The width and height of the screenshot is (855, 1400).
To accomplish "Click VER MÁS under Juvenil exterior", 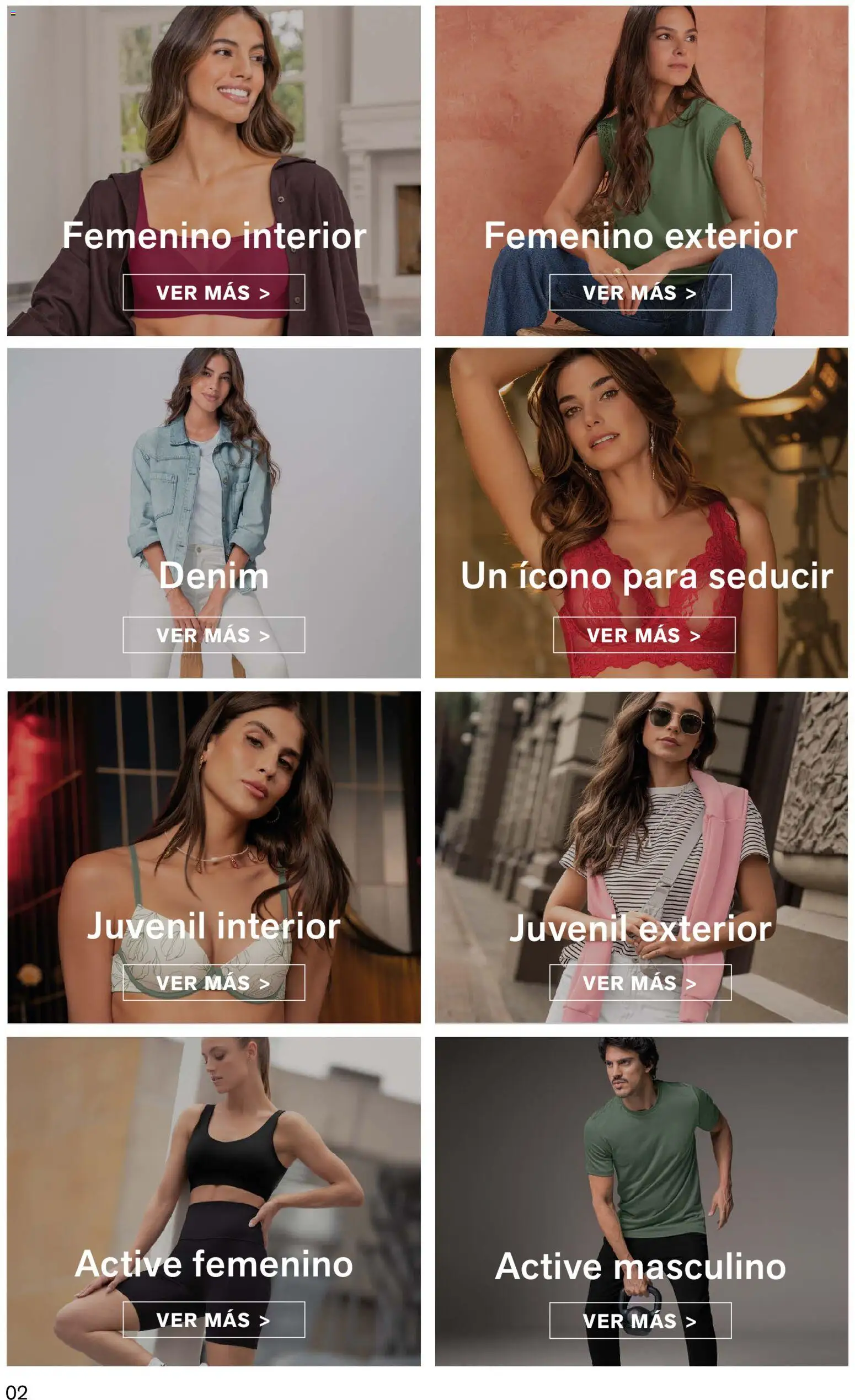I will pos(642,981).
